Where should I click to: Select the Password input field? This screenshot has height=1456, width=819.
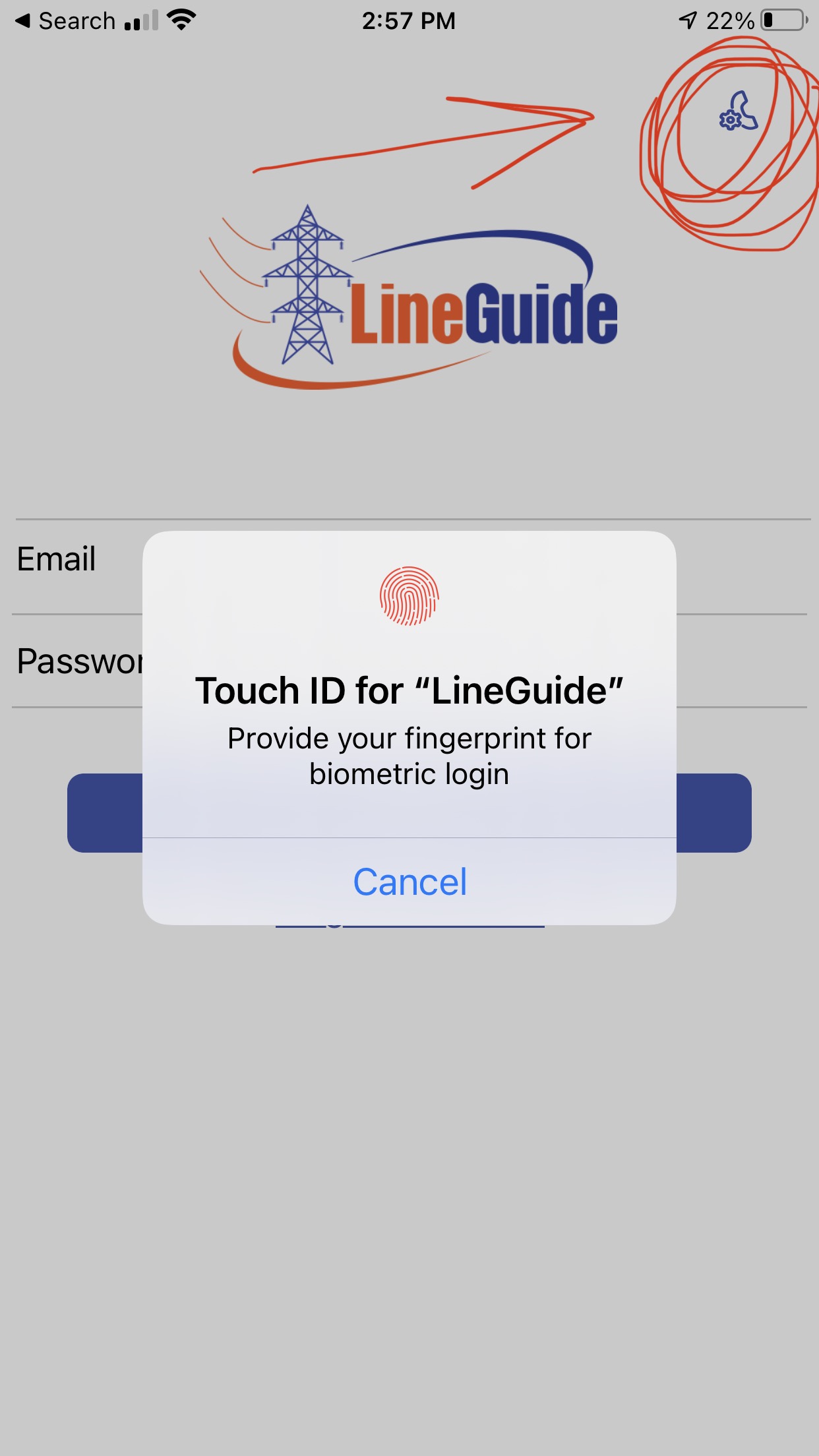739,661
